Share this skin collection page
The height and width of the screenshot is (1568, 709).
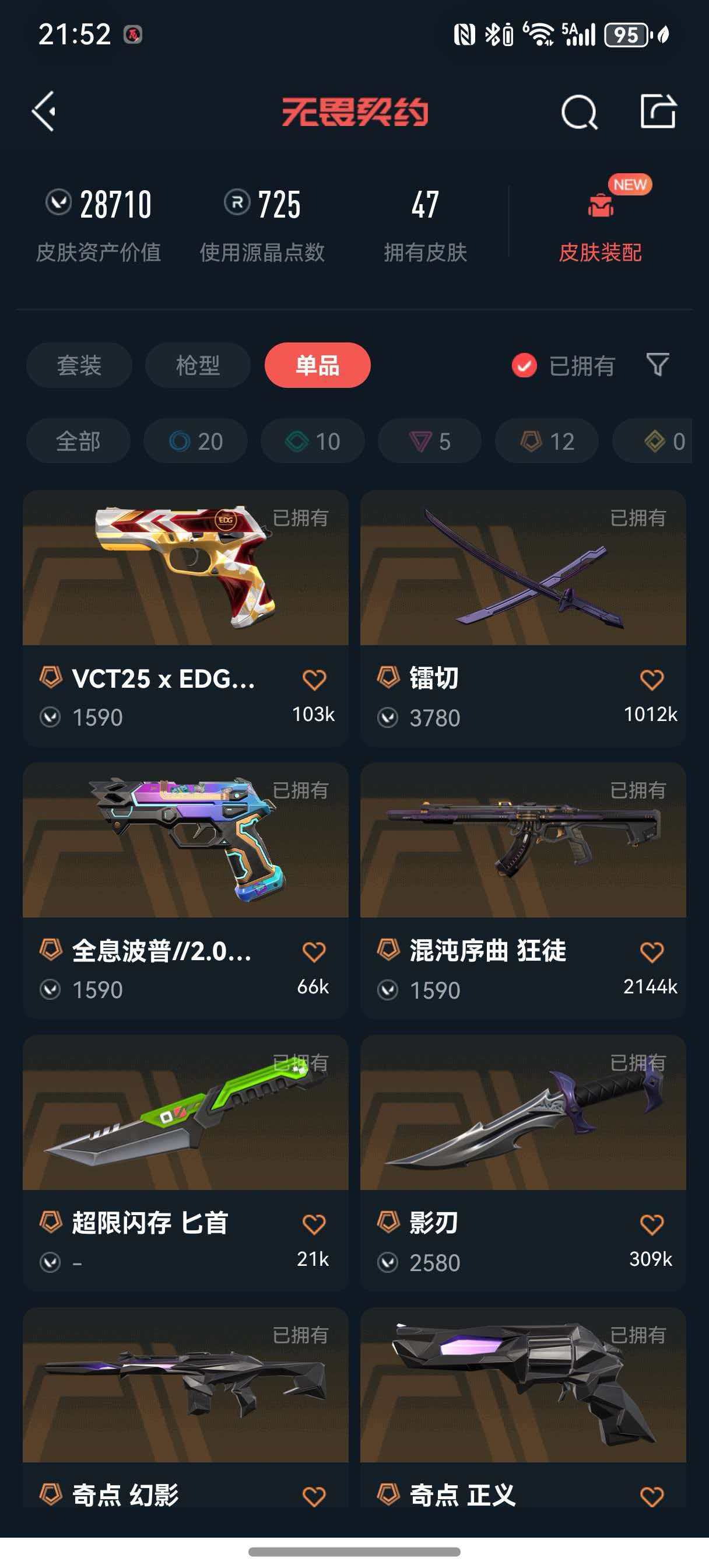tap(658, 111)
